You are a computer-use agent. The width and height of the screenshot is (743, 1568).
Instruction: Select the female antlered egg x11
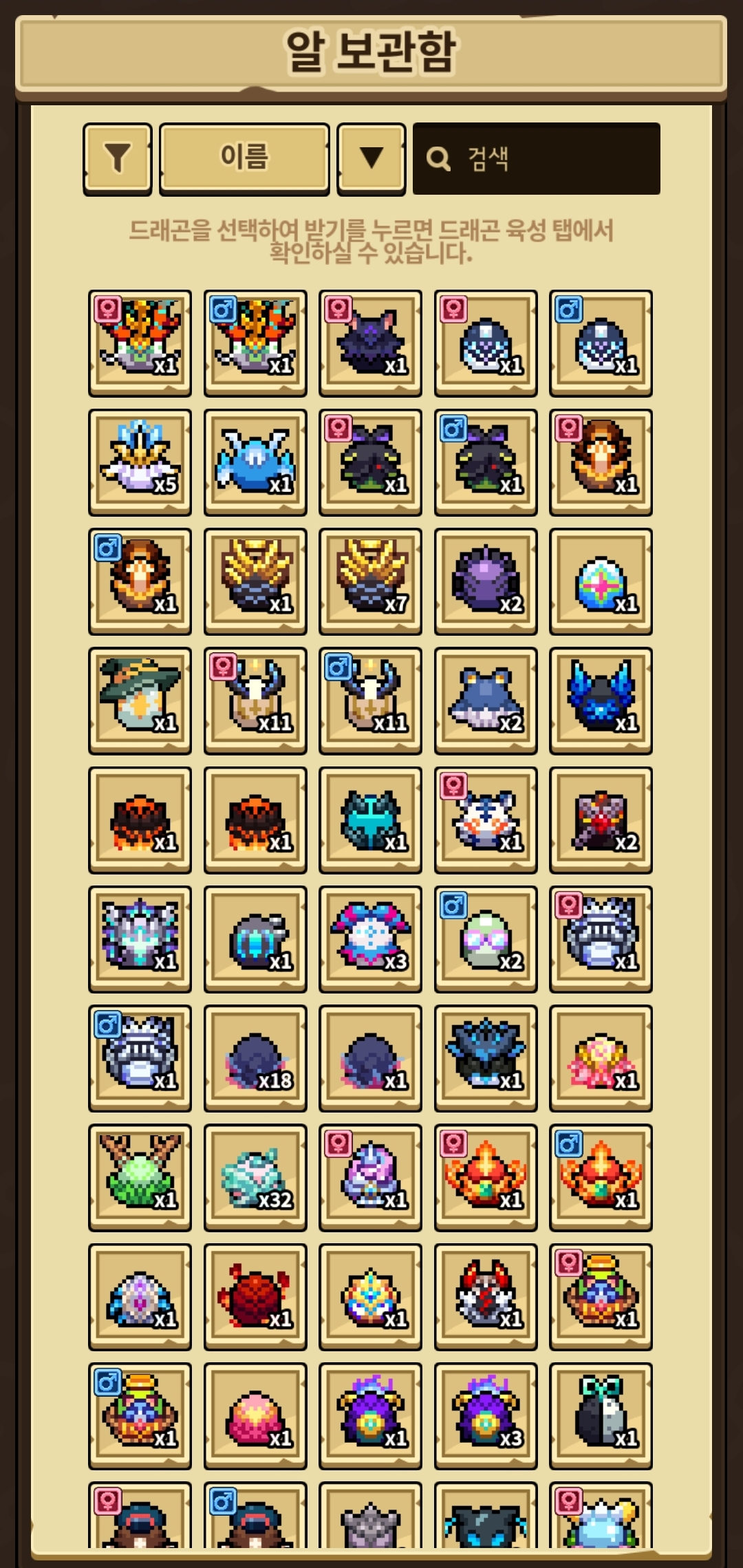pyautogui.click(x=255, y=700)
